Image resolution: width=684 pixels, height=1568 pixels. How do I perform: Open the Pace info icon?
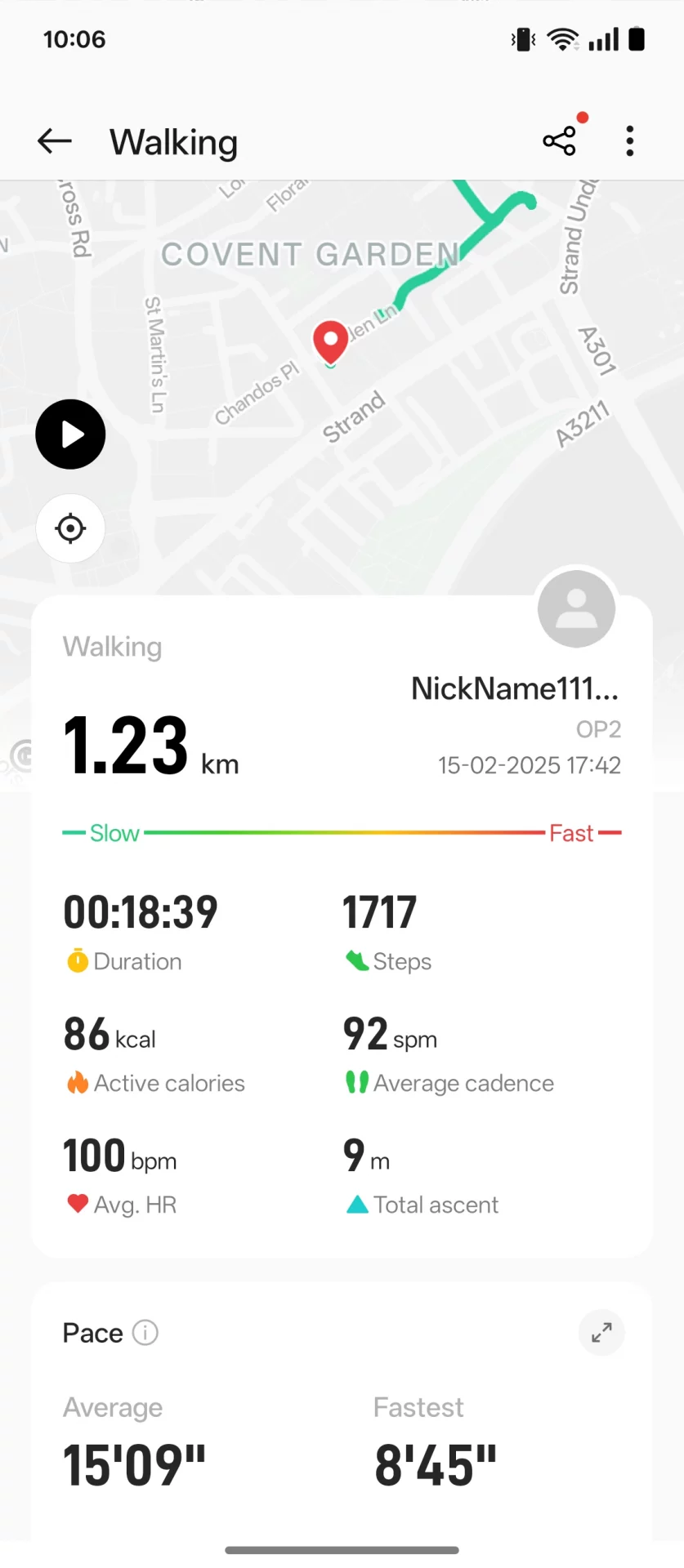145,1333
